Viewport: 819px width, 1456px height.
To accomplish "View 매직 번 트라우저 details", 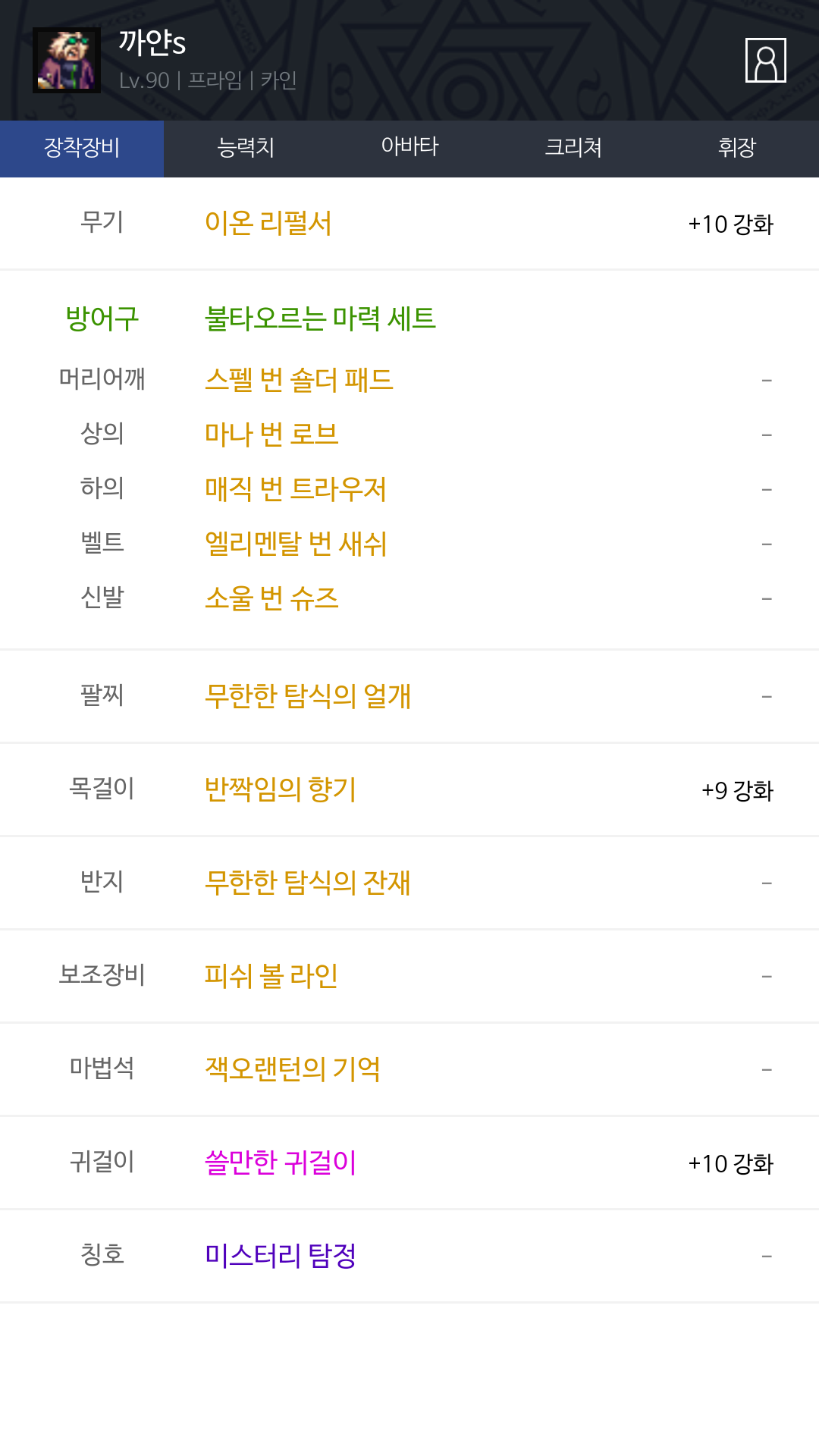I will click(296, 488).
